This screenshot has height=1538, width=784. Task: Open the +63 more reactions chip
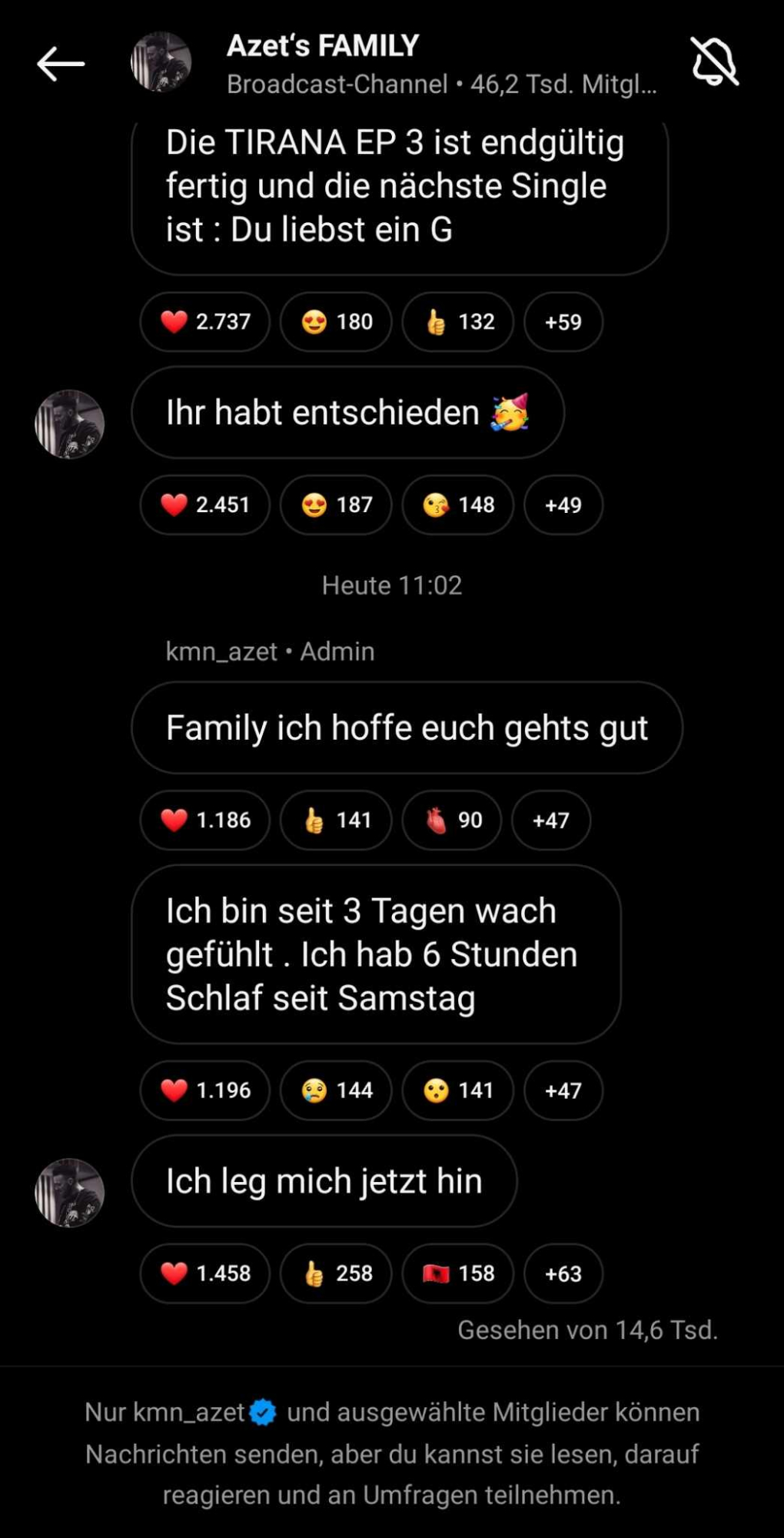563,1273
